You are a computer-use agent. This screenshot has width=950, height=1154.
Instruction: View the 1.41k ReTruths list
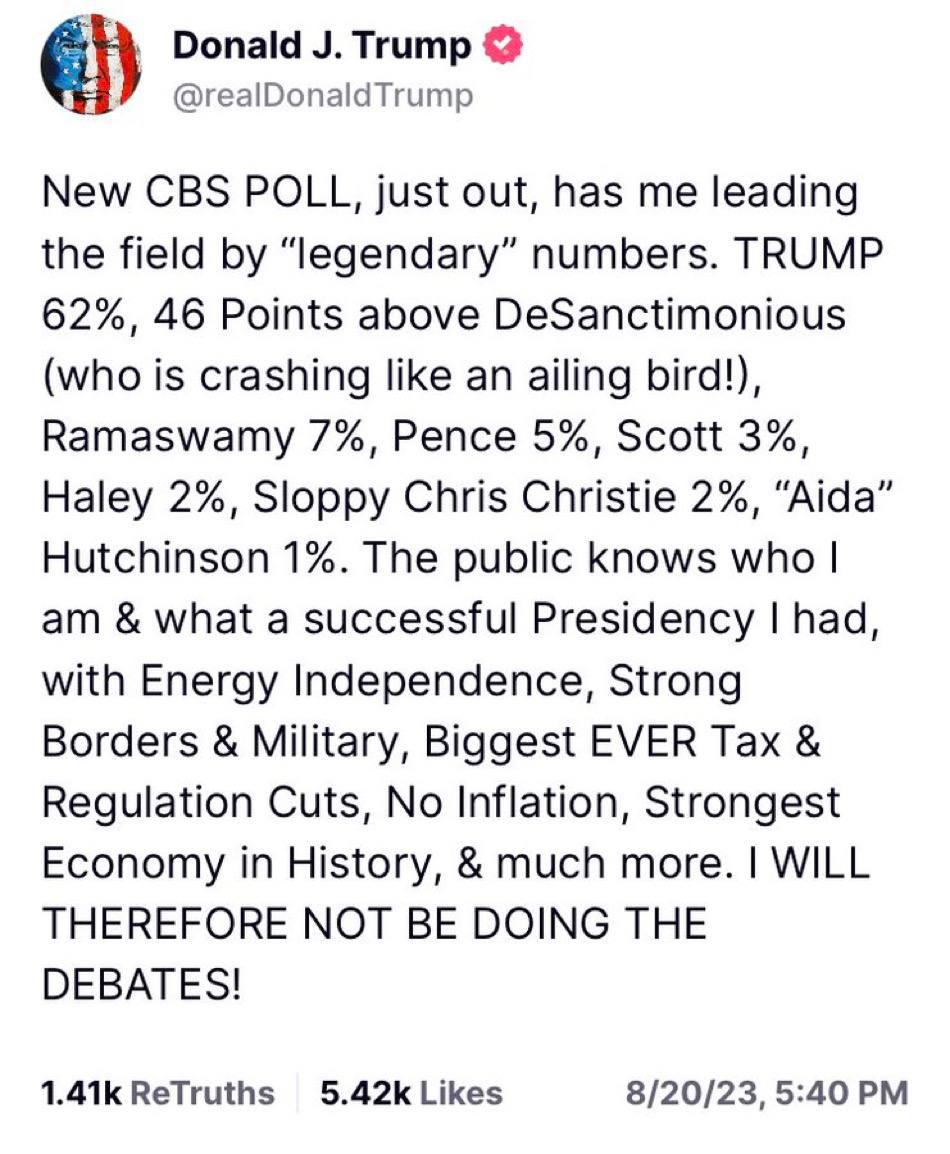[x=157, y=1092]
